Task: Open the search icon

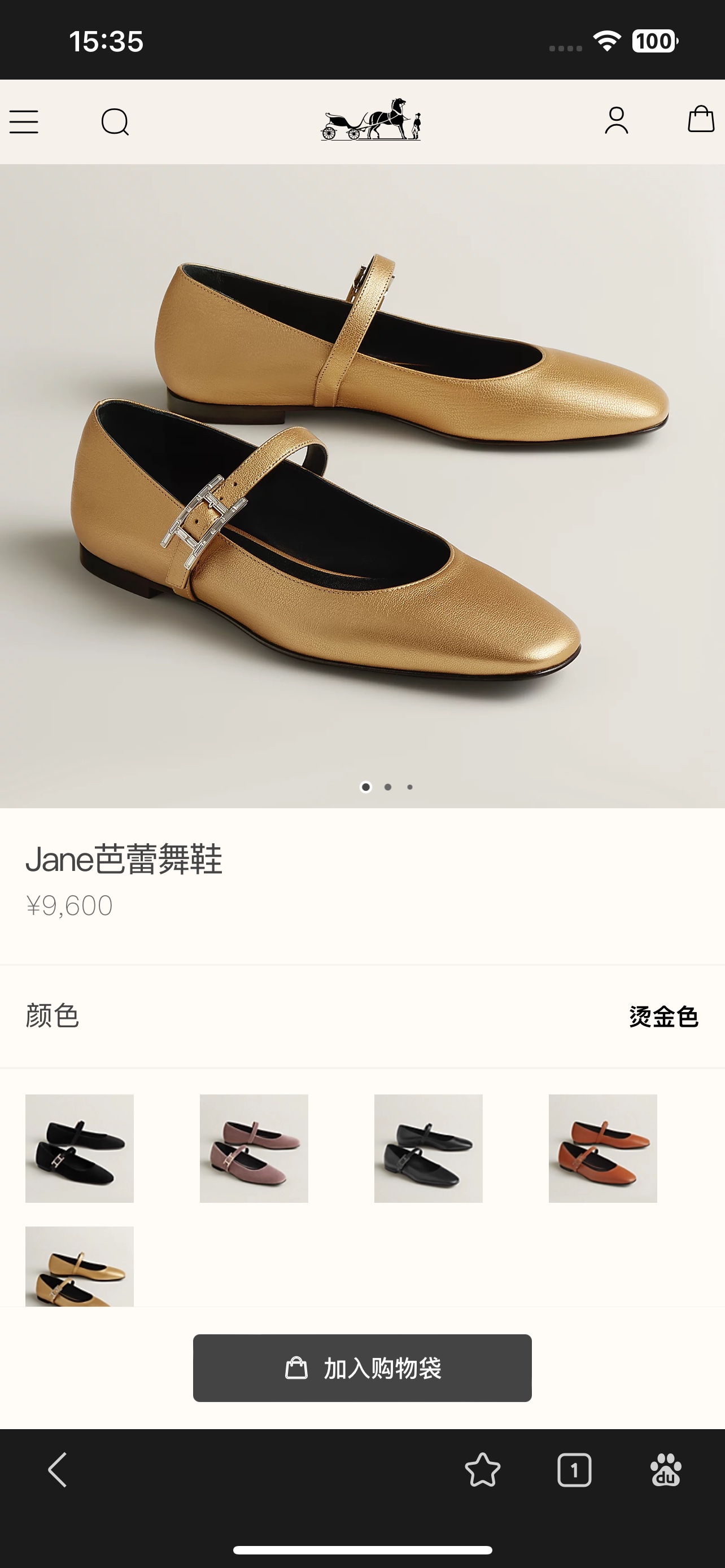Action: (x=115, y=122)
